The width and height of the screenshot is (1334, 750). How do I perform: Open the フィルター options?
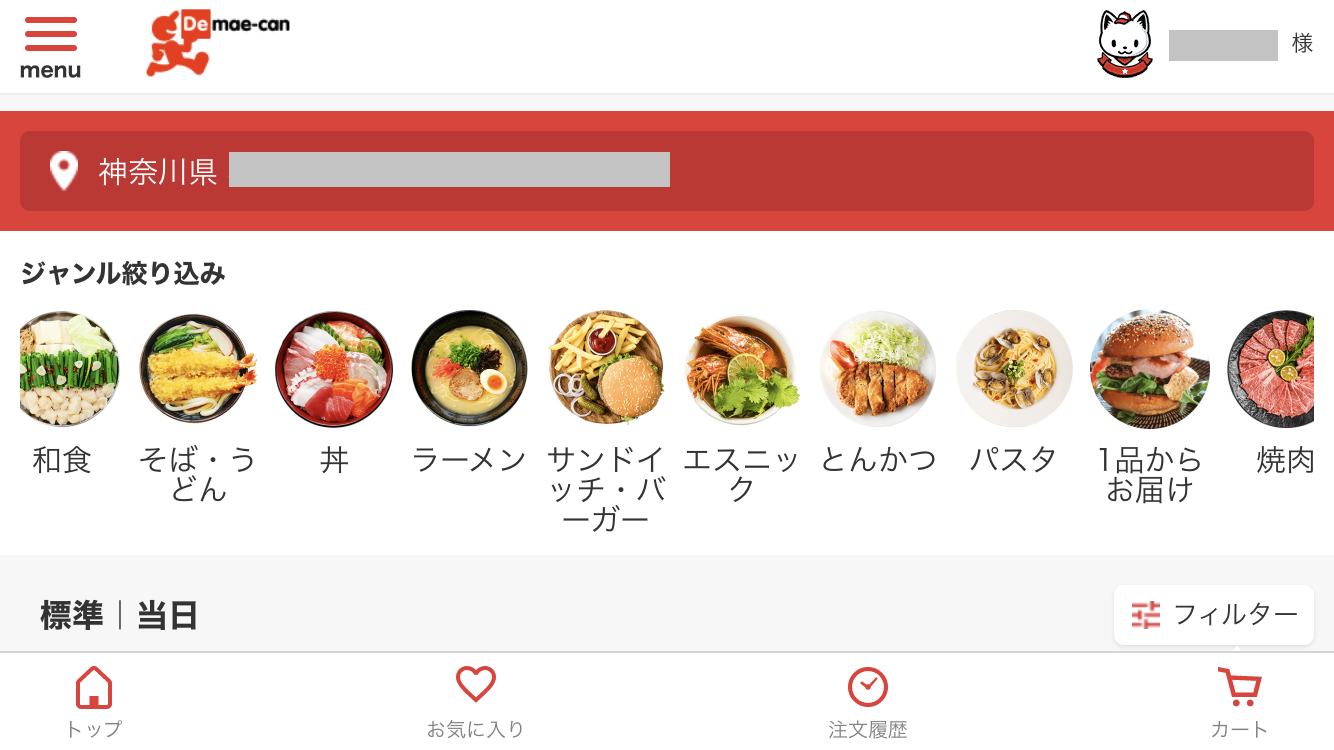pyautogui.click(x=1213, y=614)
